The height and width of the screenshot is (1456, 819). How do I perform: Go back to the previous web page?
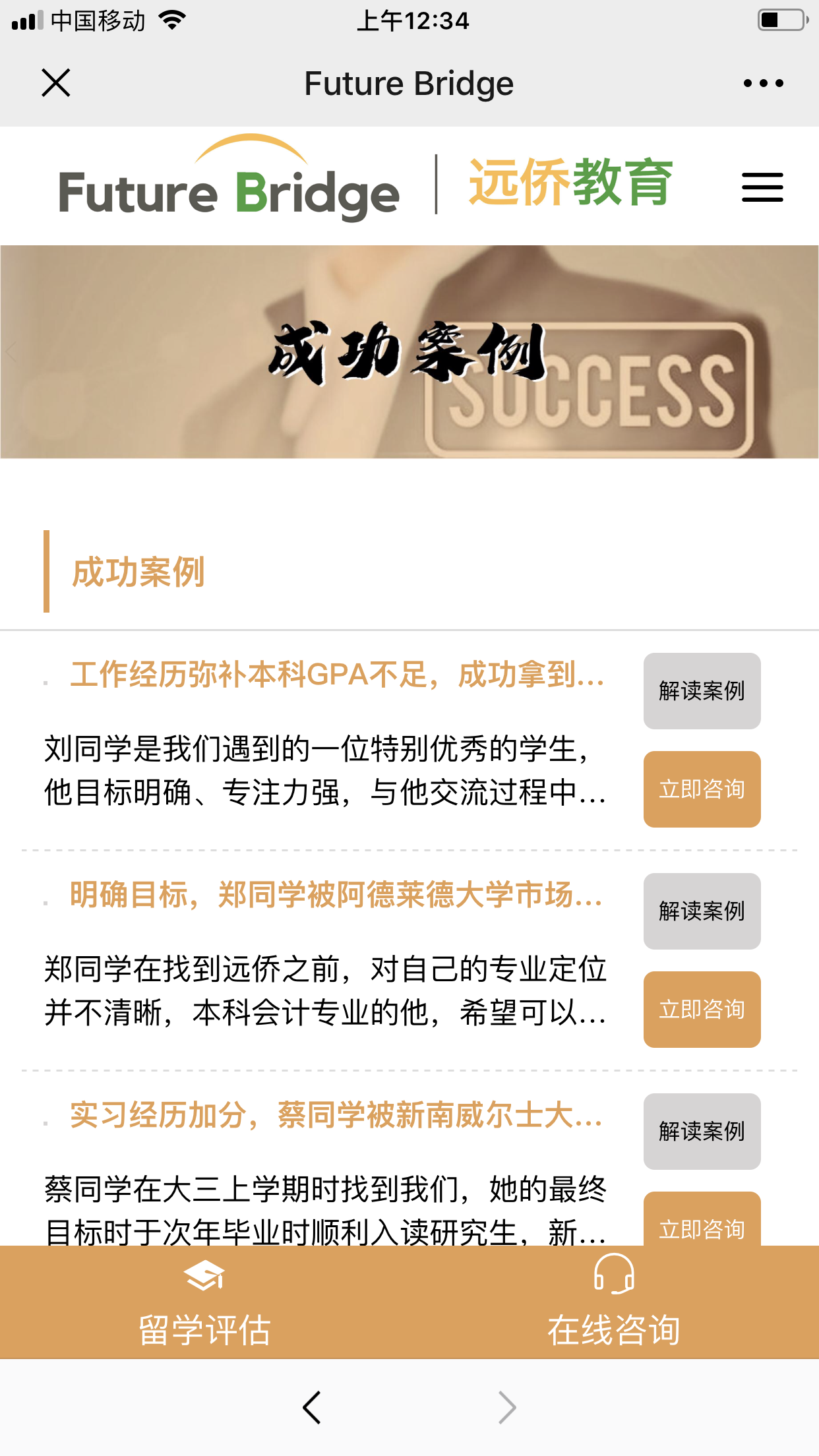coord(312,1408)
